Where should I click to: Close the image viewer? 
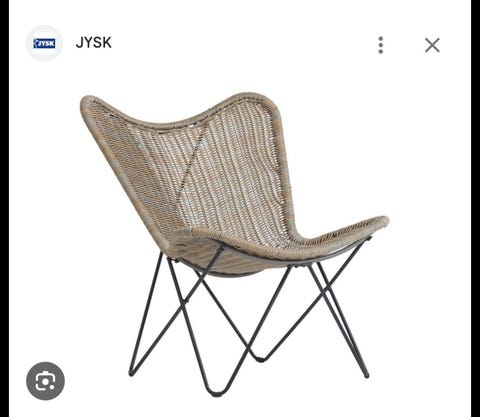(x=432, y=45)
